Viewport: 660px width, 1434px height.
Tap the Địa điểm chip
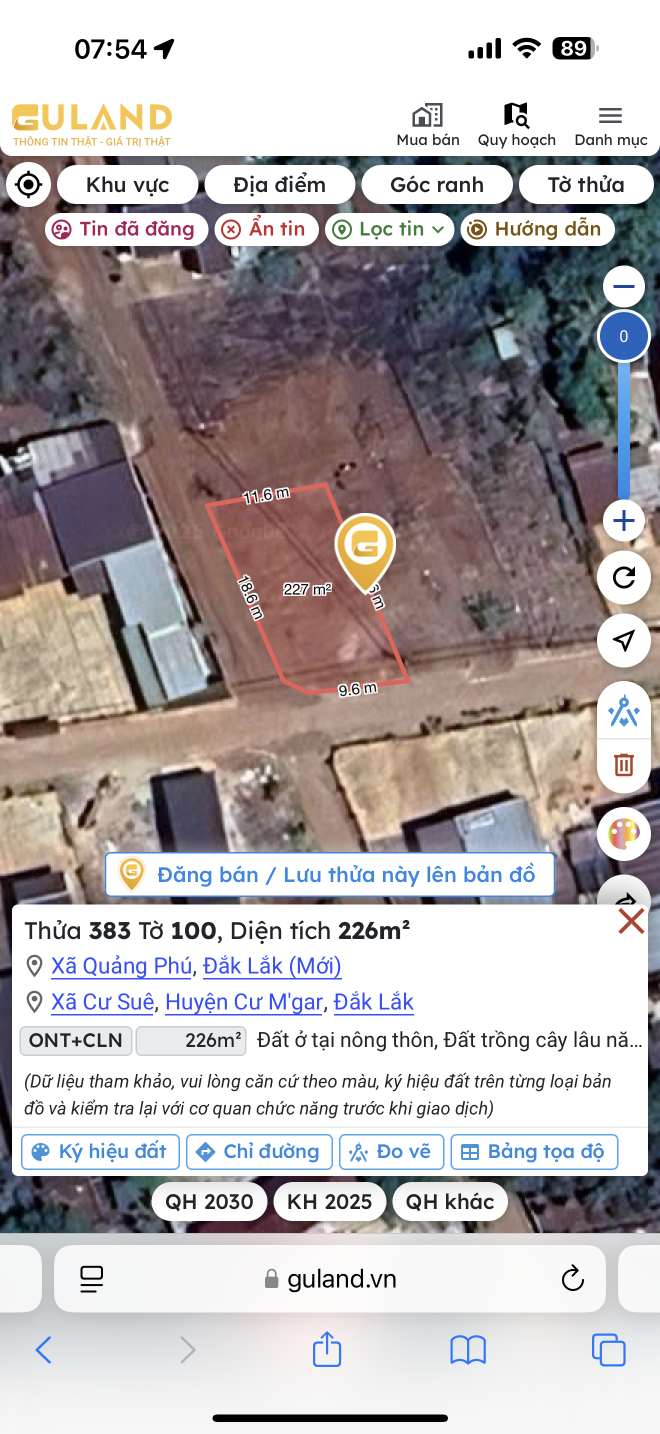[280, 185]
